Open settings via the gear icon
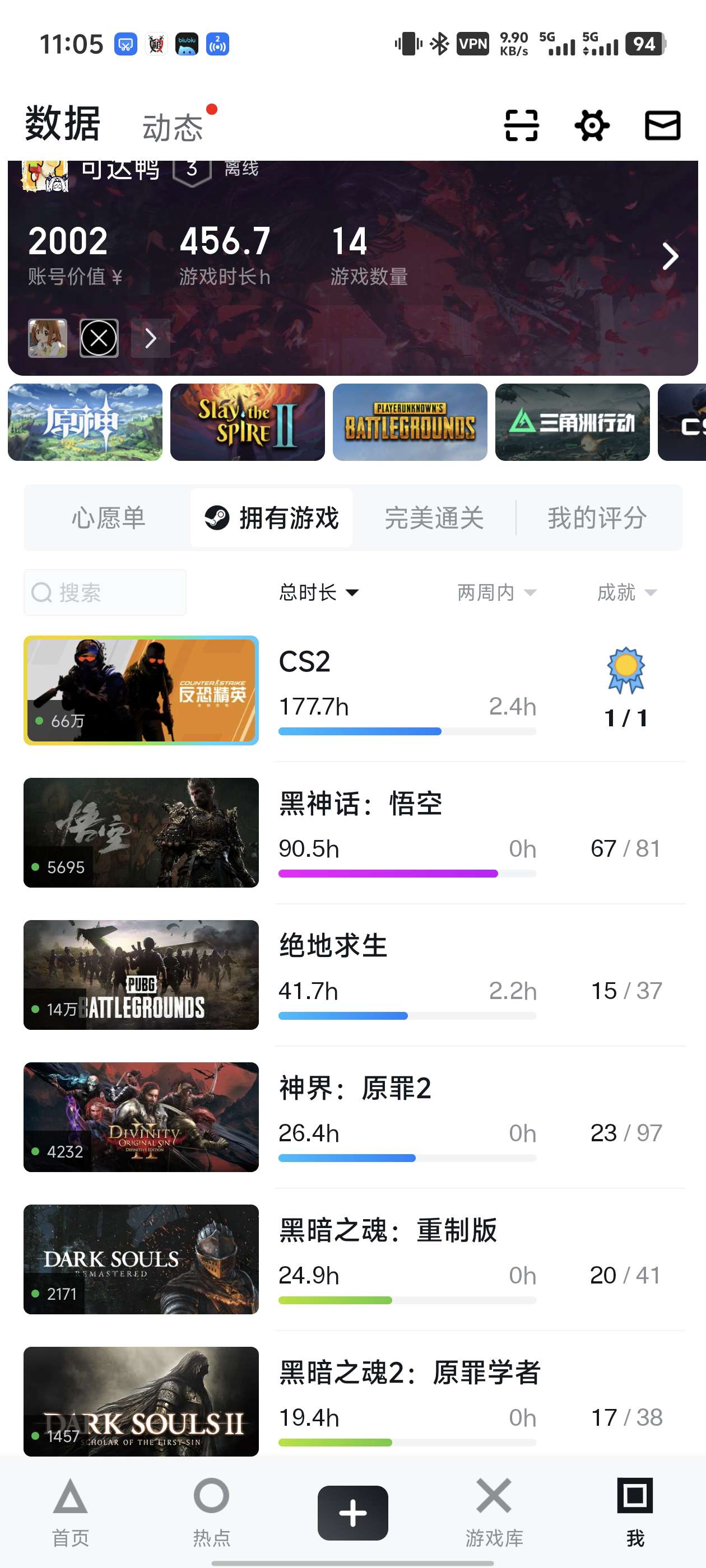The width and height of the screenshot is (706, 1568). (x=592, y=126)
